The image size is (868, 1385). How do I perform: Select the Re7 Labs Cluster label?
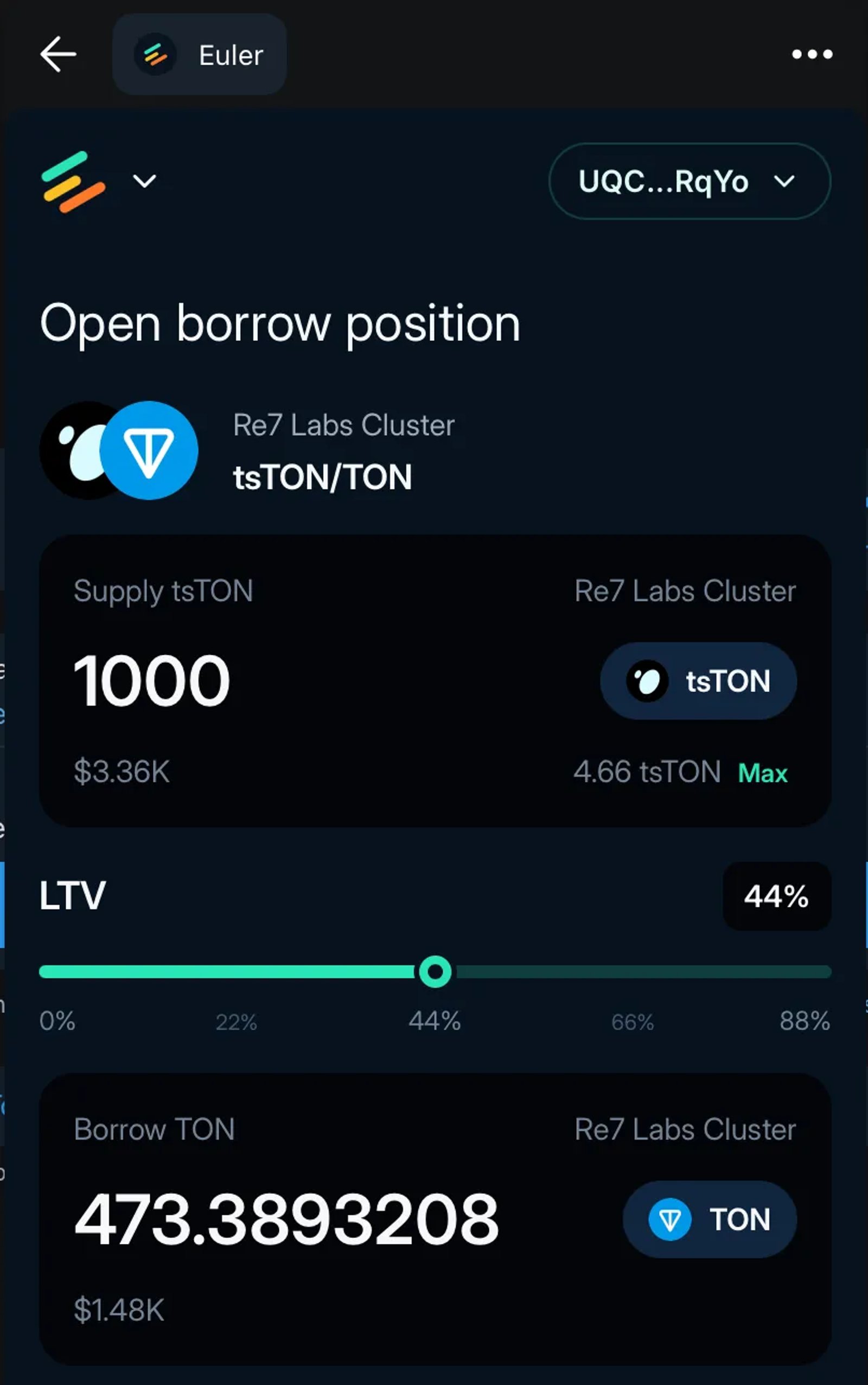click(344, 425)
